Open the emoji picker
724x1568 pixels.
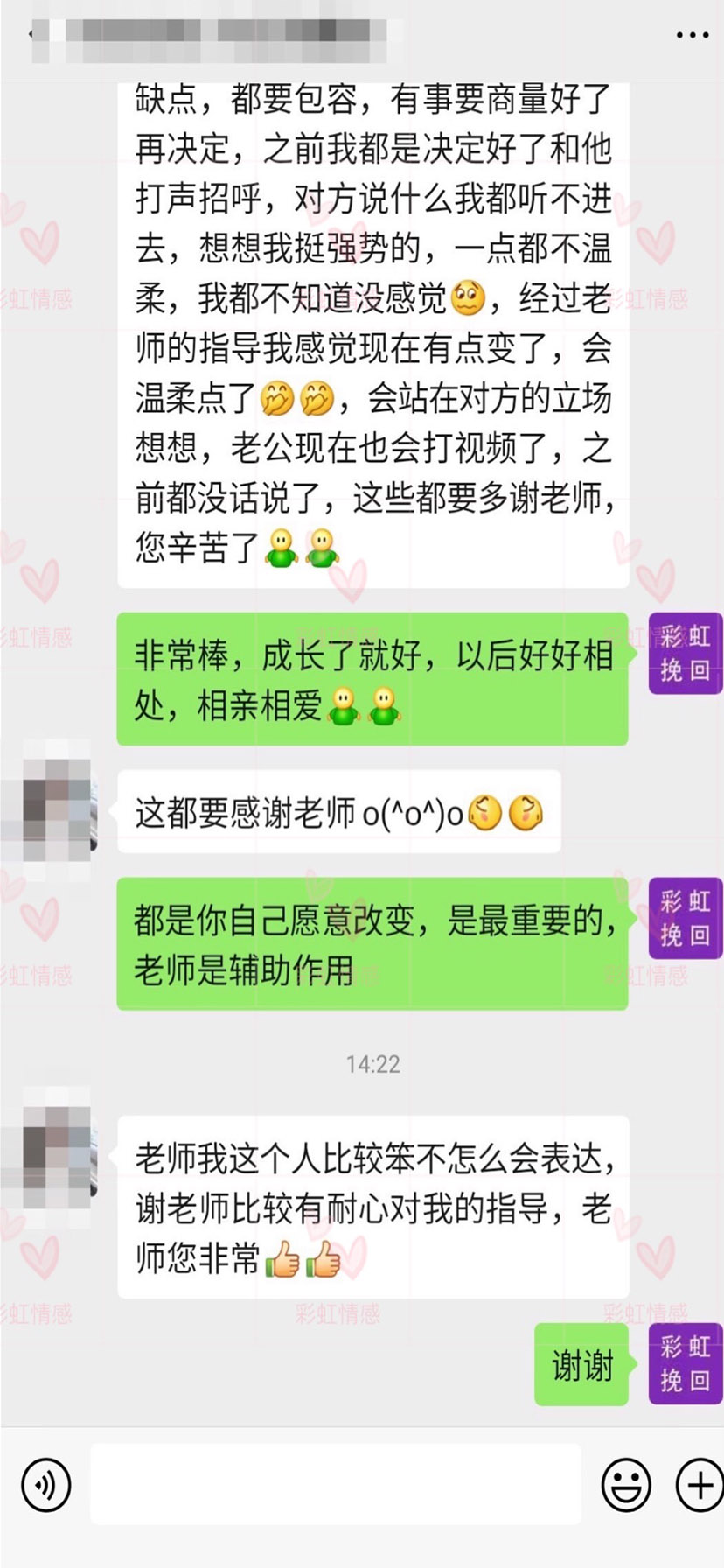coord(626,1485)
